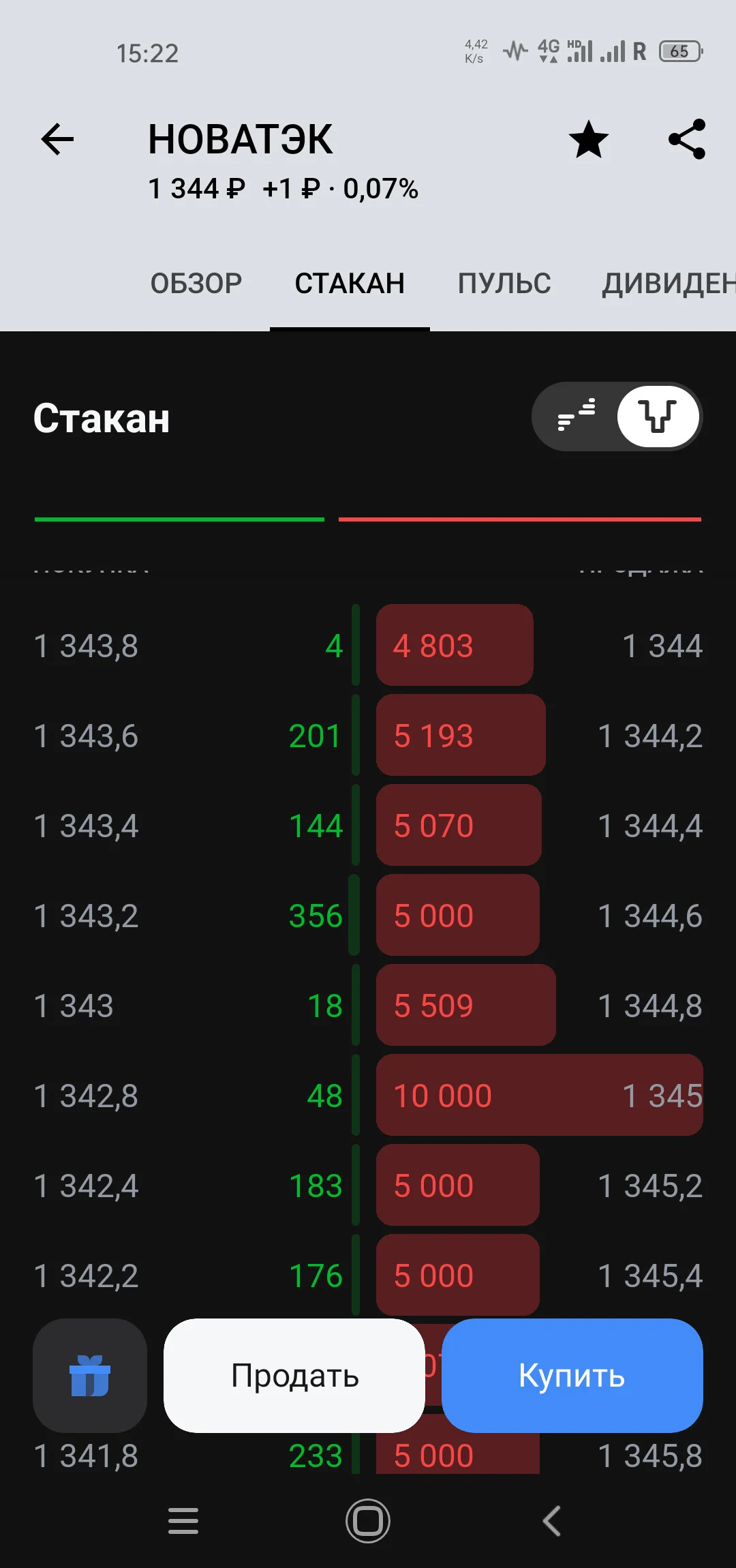
Task: Open recent apps from the navigation bar
Action: 183,1520
